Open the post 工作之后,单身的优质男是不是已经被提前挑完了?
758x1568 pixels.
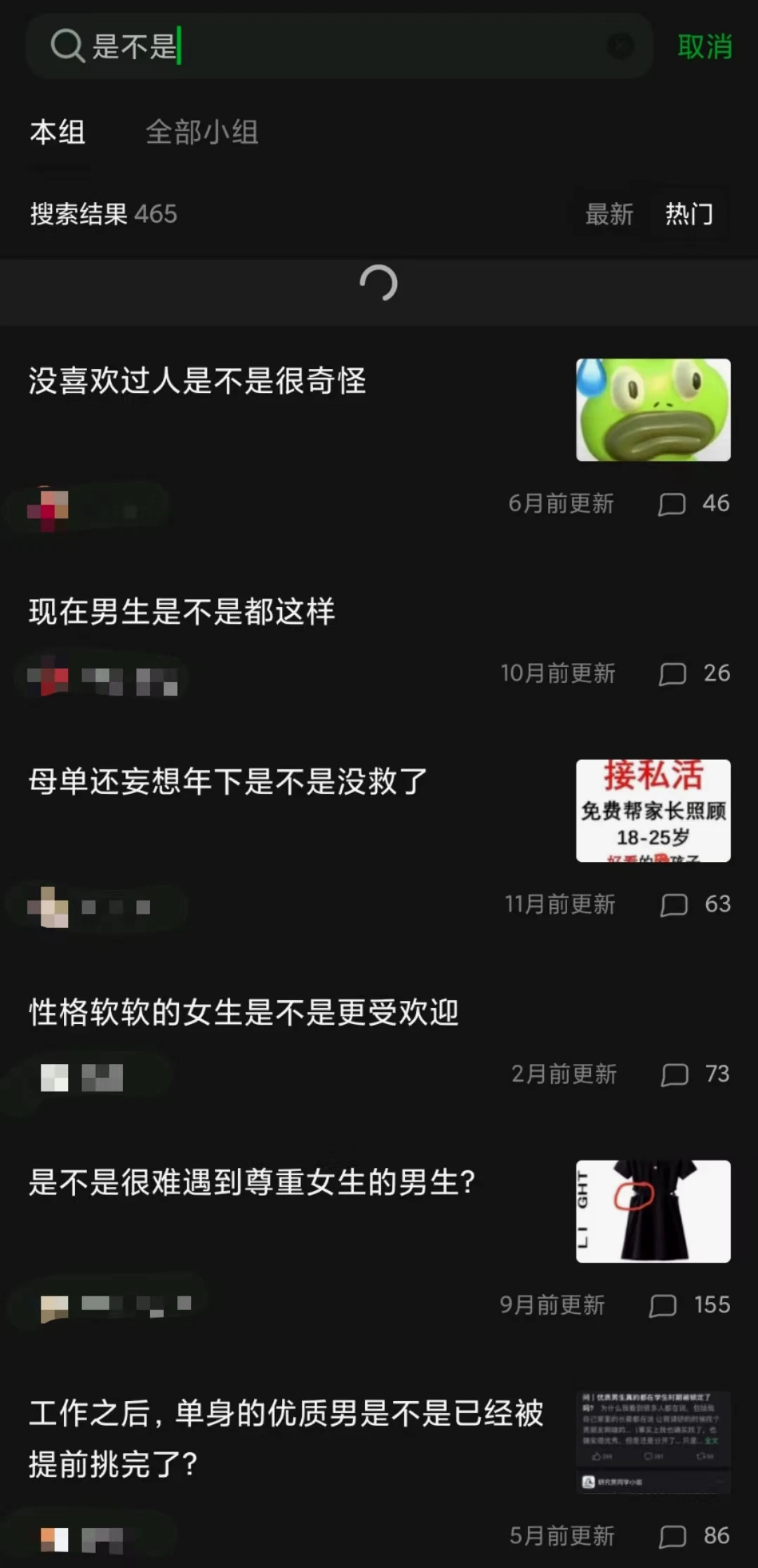point(286,1438)
